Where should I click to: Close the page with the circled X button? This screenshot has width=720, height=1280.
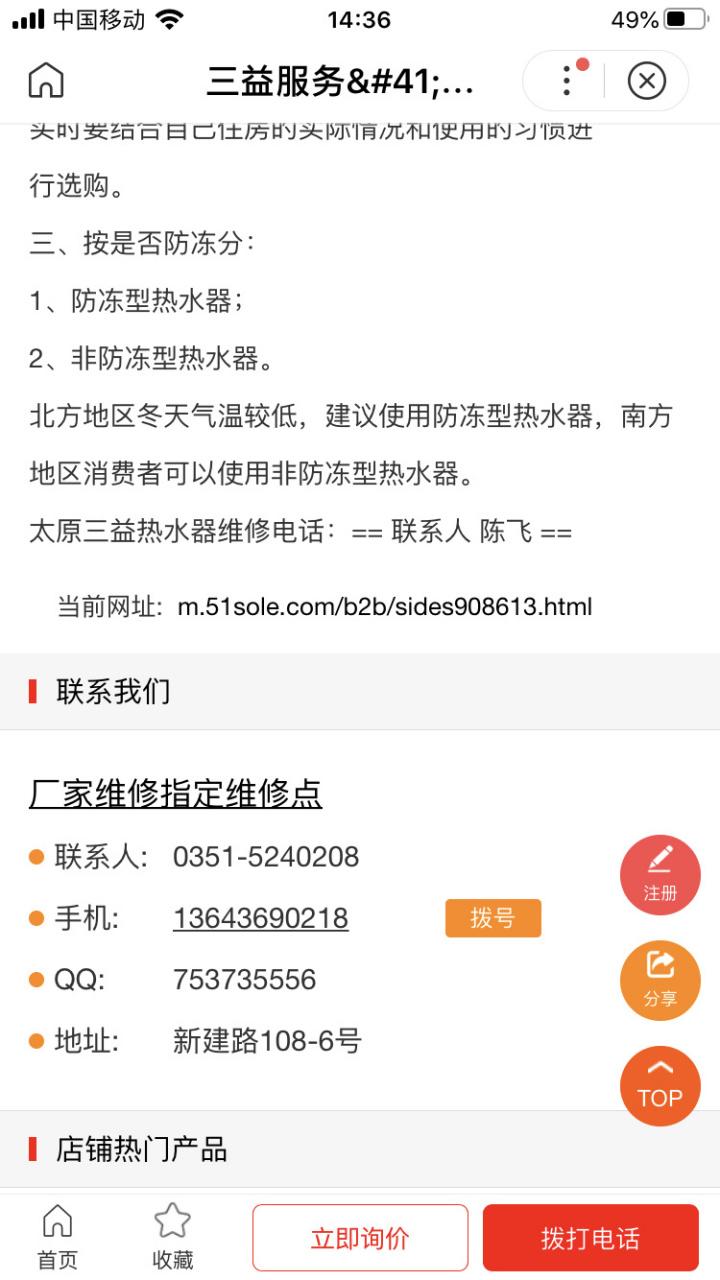[646, 80]
